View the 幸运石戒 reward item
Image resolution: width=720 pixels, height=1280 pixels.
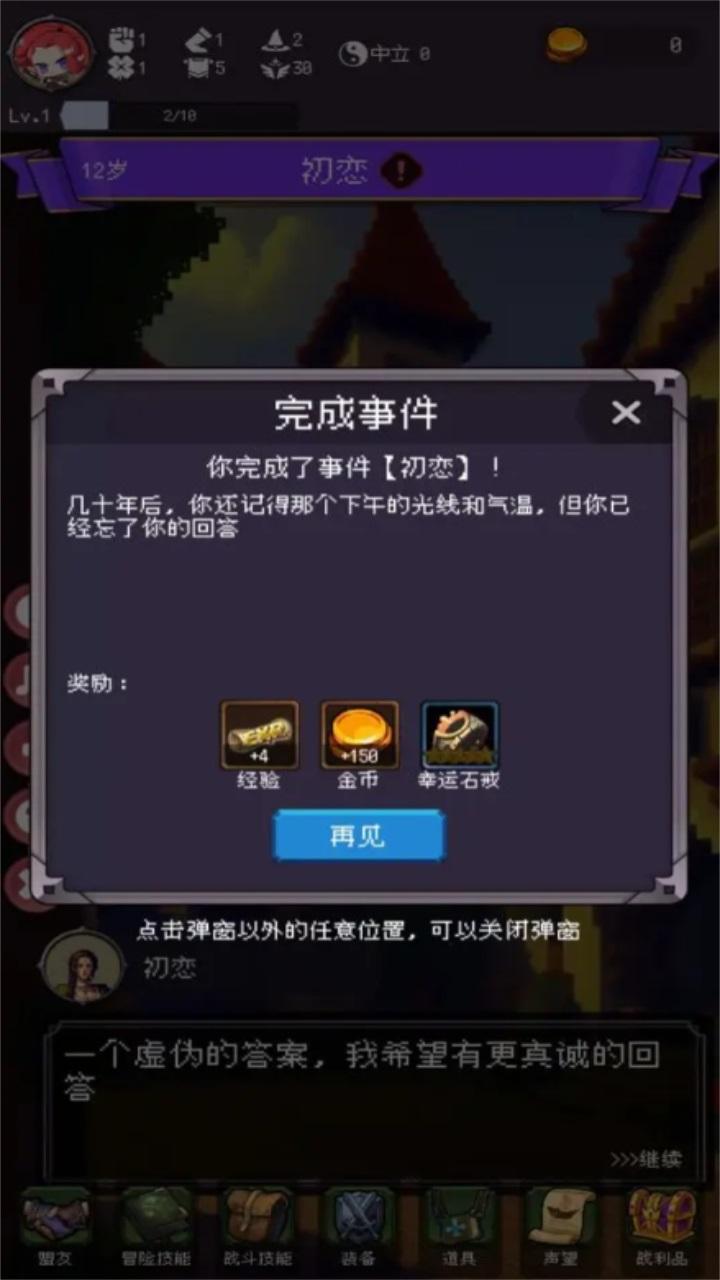pos(459,735)
